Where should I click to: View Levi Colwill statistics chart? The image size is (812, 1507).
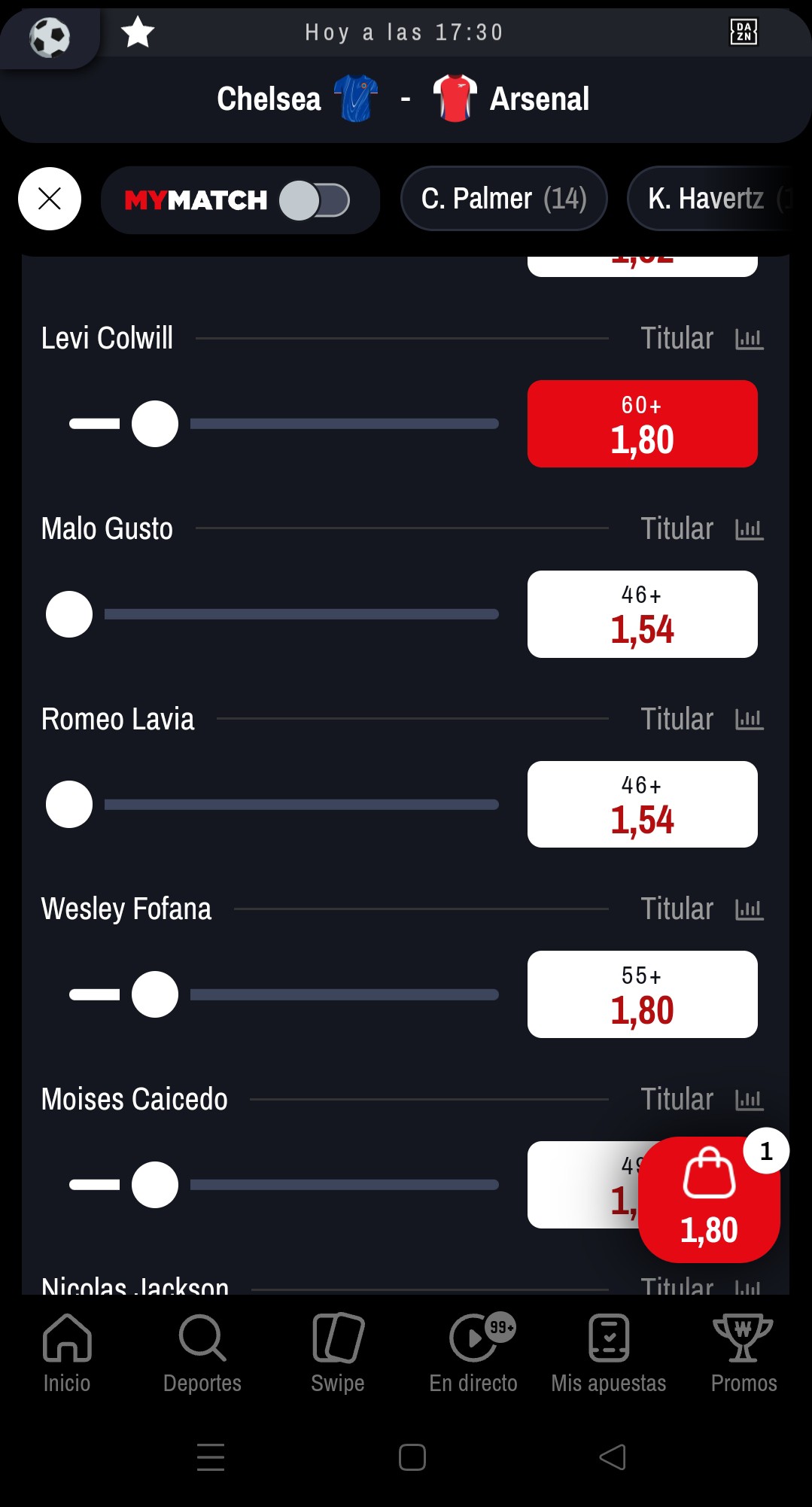[x=749, y=339]
